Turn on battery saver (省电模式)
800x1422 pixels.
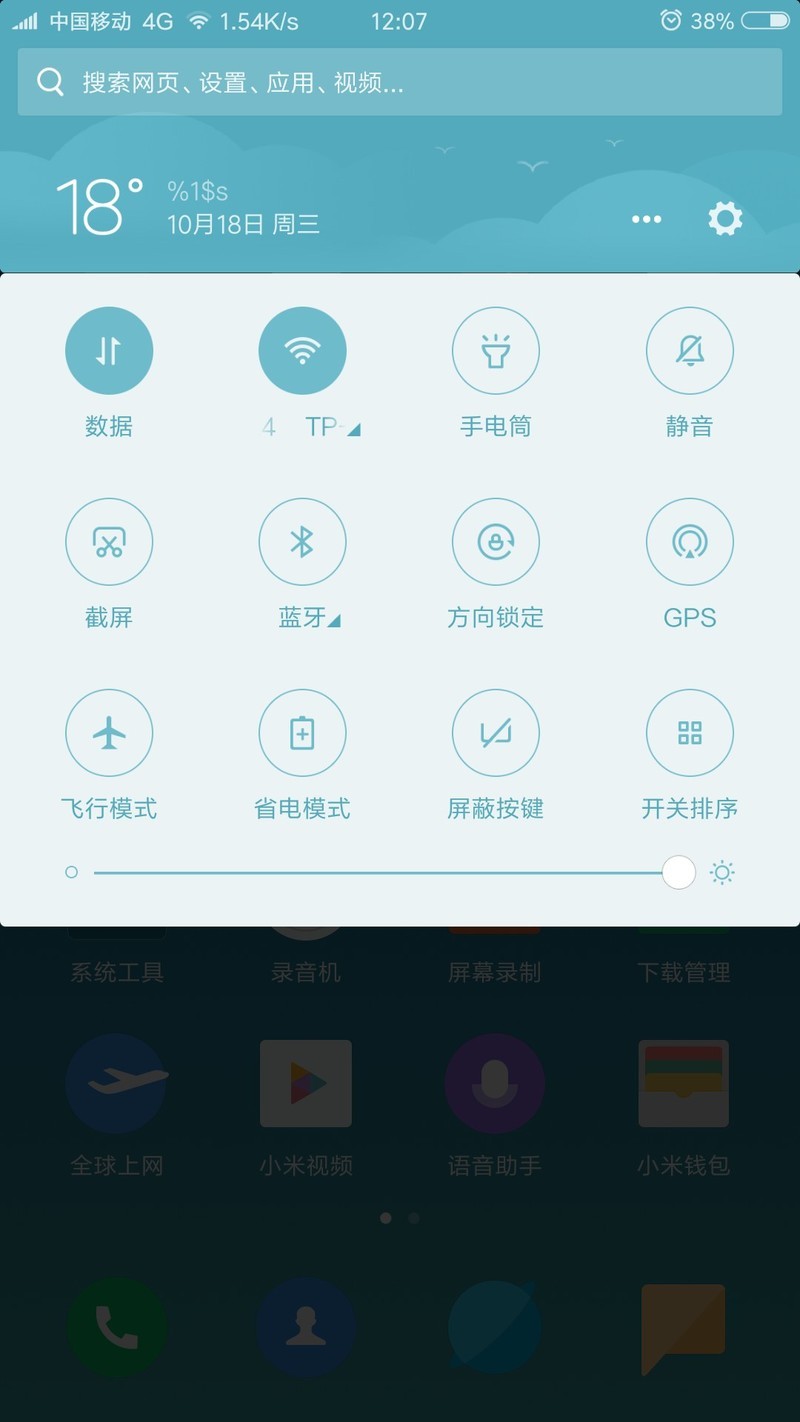click(303, 733)
